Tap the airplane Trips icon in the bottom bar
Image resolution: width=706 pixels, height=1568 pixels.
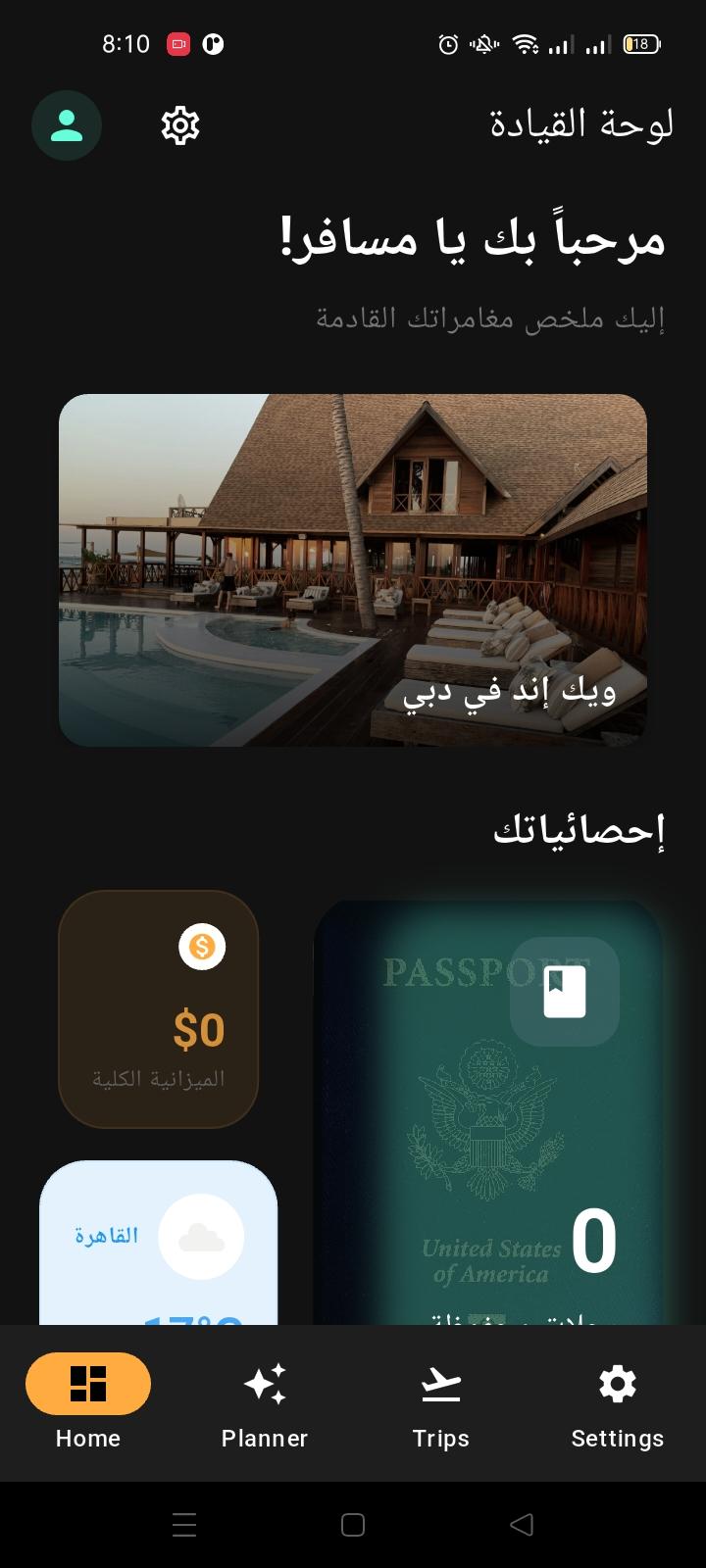coord(441,1384)
